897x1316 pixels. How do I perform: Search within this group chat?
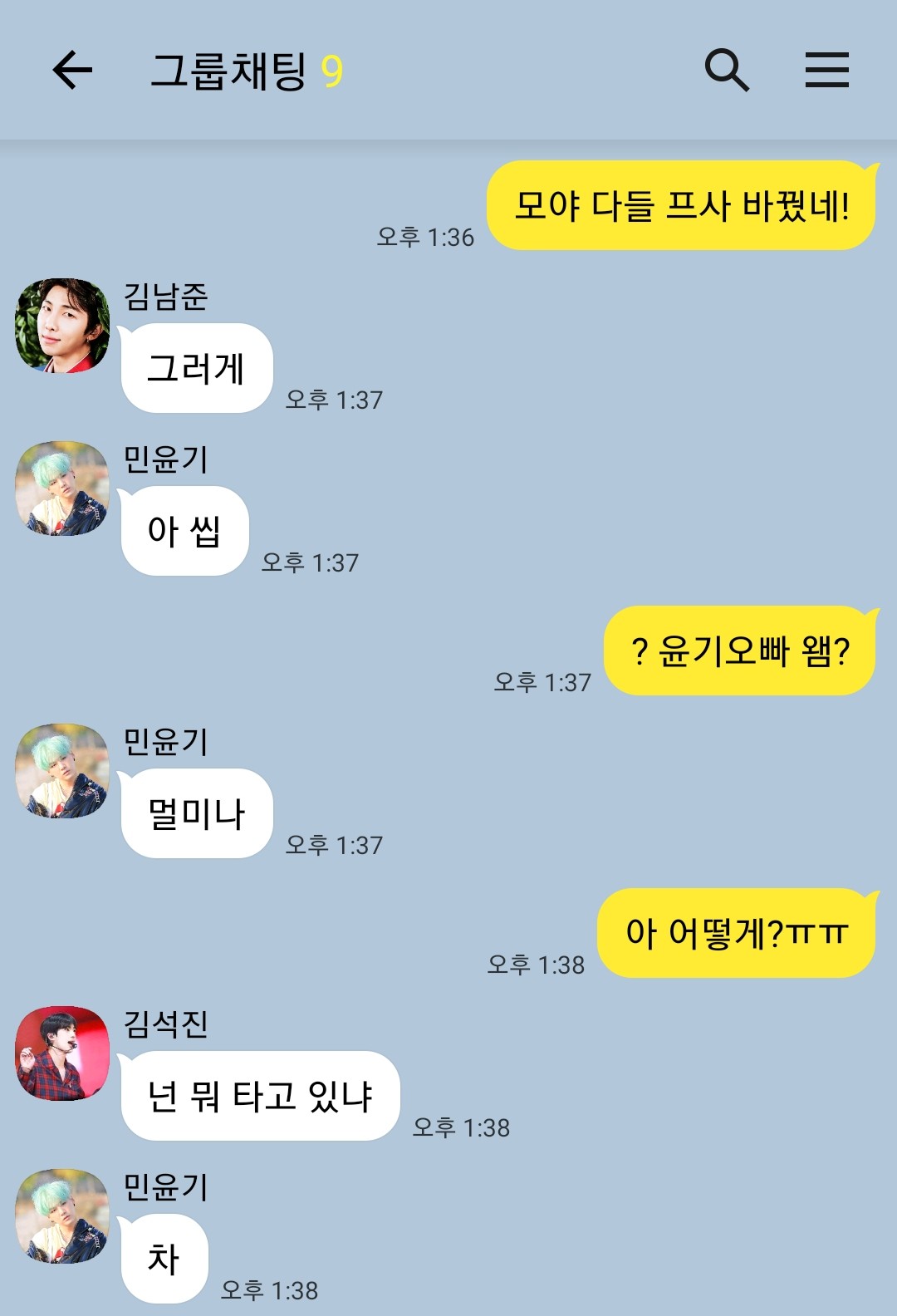727,70
